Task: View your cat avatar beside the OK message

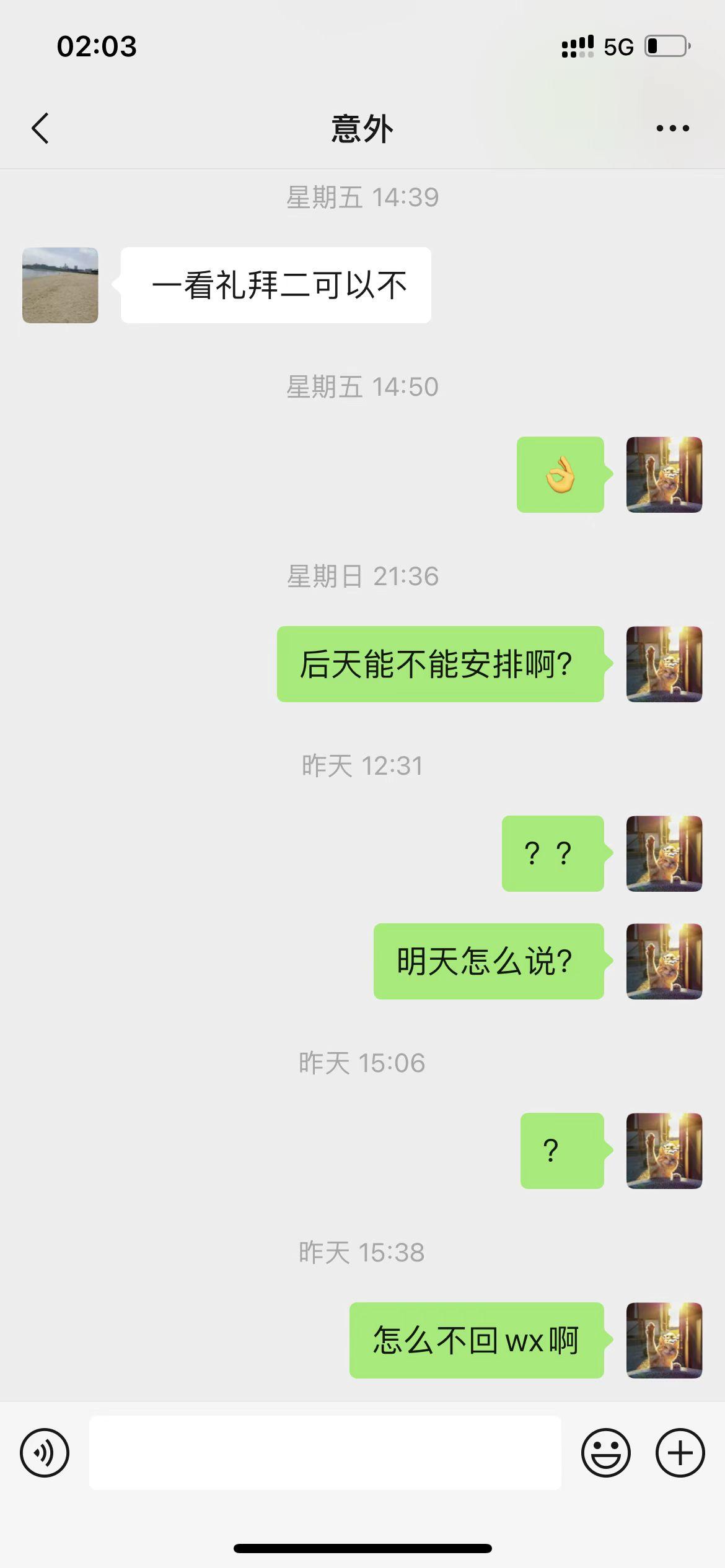Action: tap(664, 476)
